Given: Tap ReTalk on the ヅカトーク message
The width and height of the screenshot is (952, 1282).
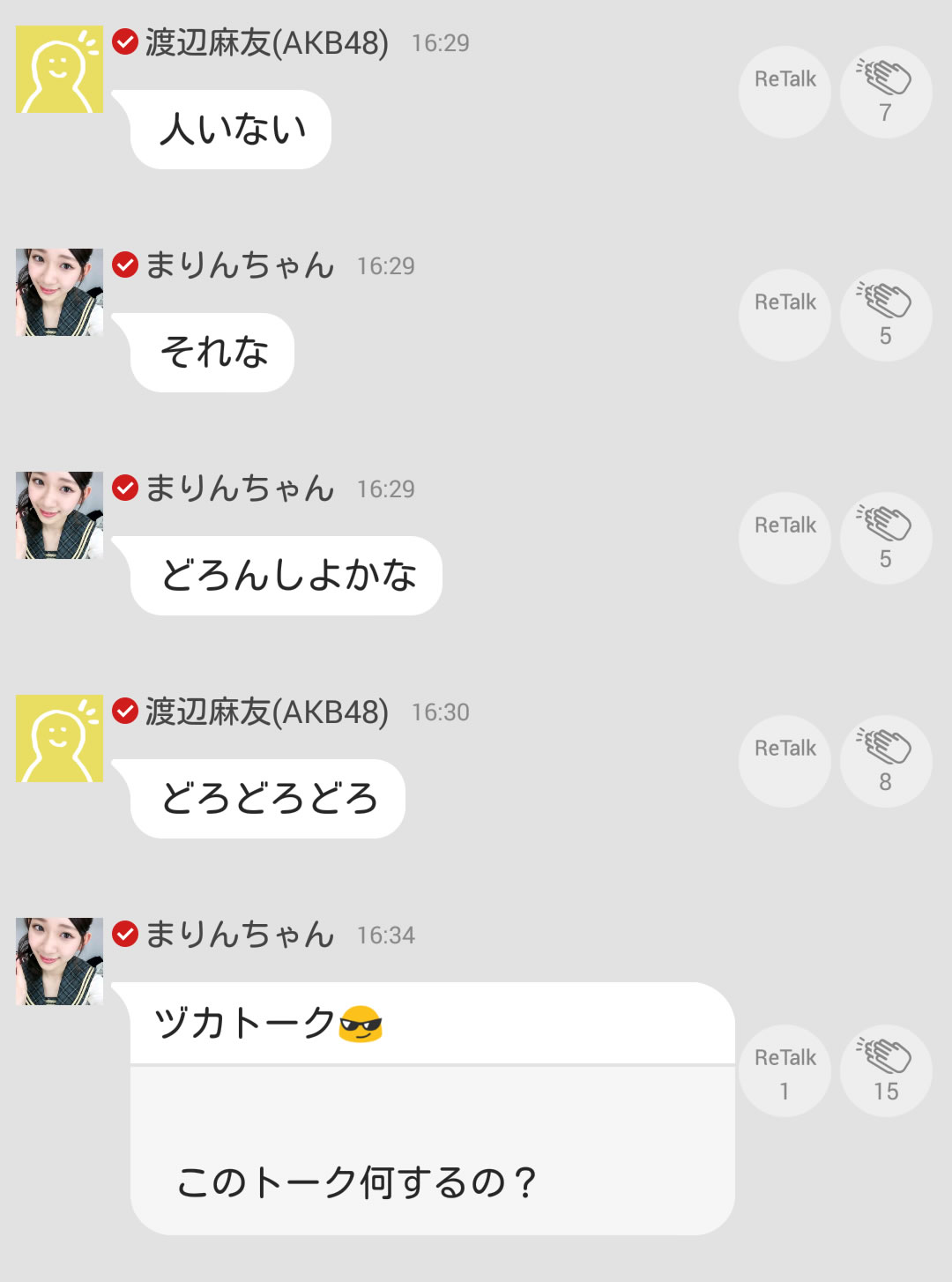Looking at the screenshot, I should 785,1070.
